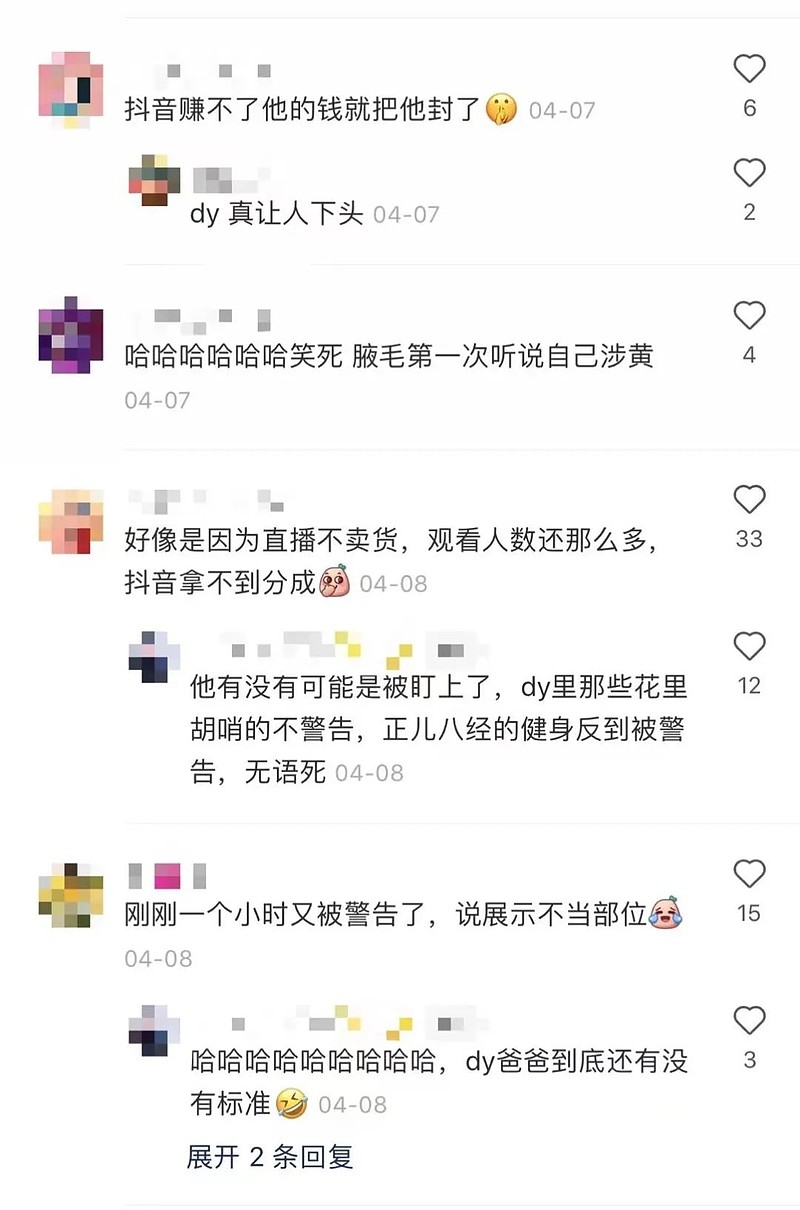Like the comment about 腋毛第一次听说自己涉黄

[749, 317]
